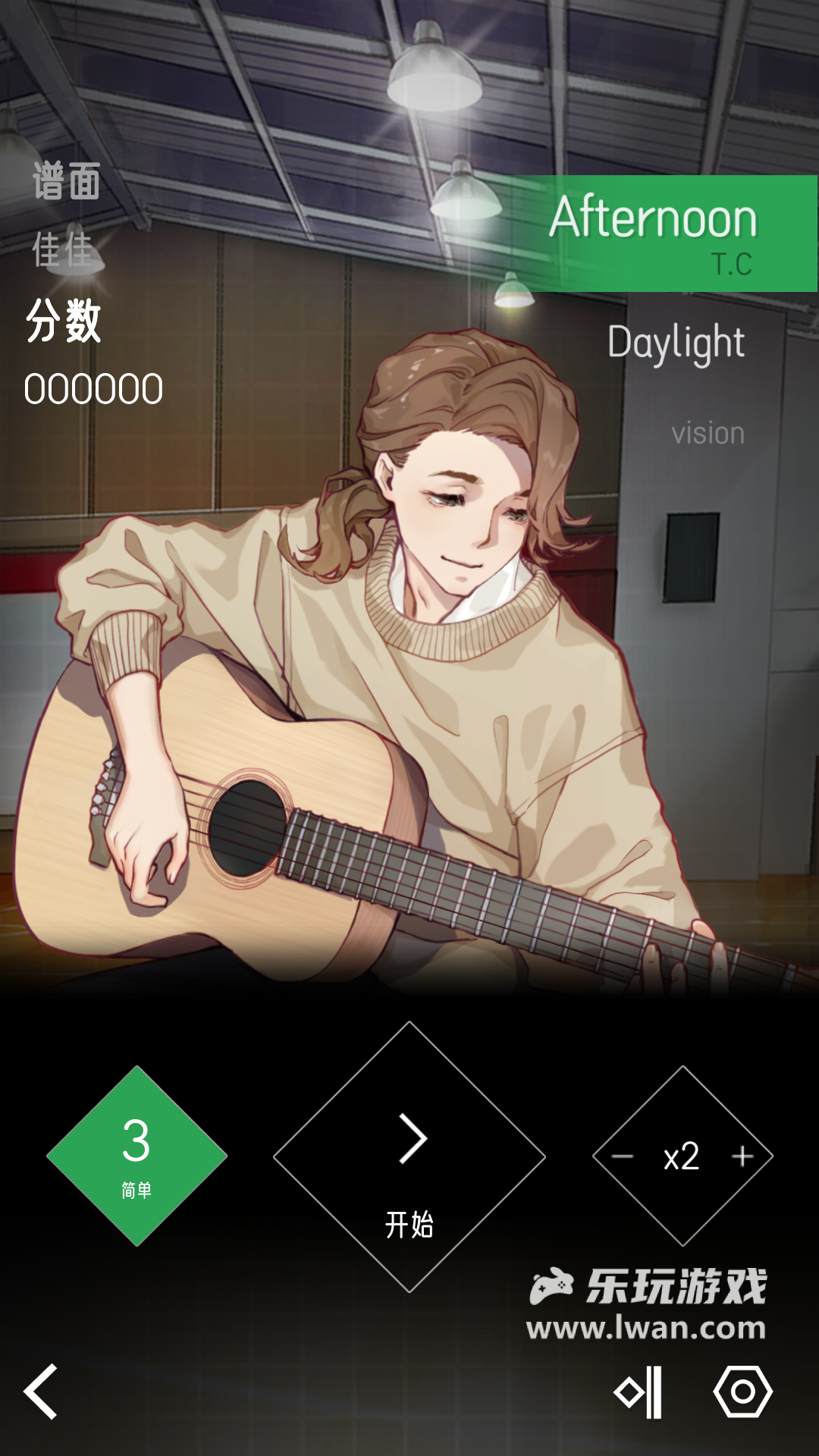Viewport: 819px width, 1456px height.
Task: Select the song Daylight
Action: 676,343
